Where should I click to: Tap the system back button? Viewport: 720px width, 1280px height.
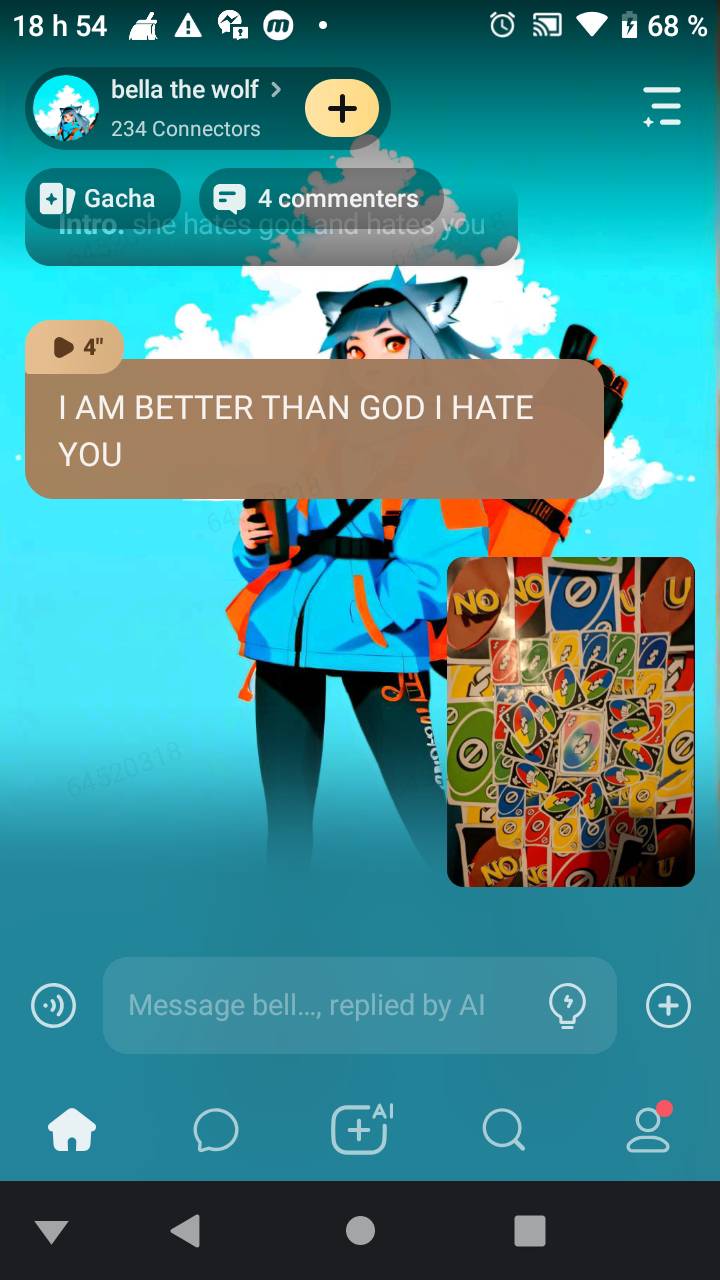186,1230
